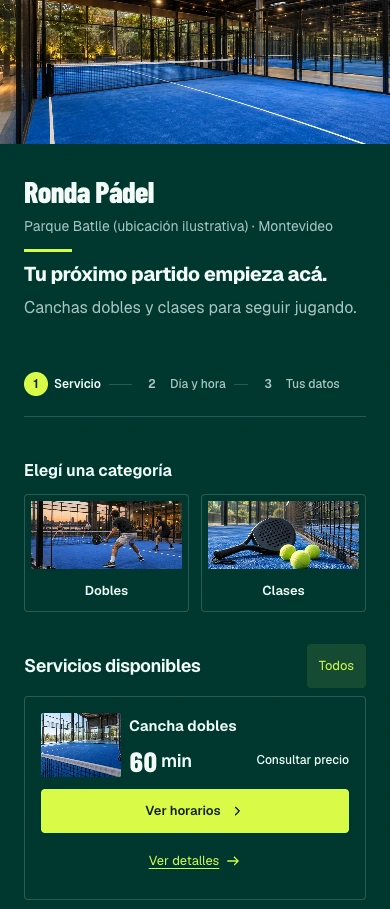Viewport: 390px width, 909px height.
Task: Select the Clases category card
Action: tap(283, 552)
